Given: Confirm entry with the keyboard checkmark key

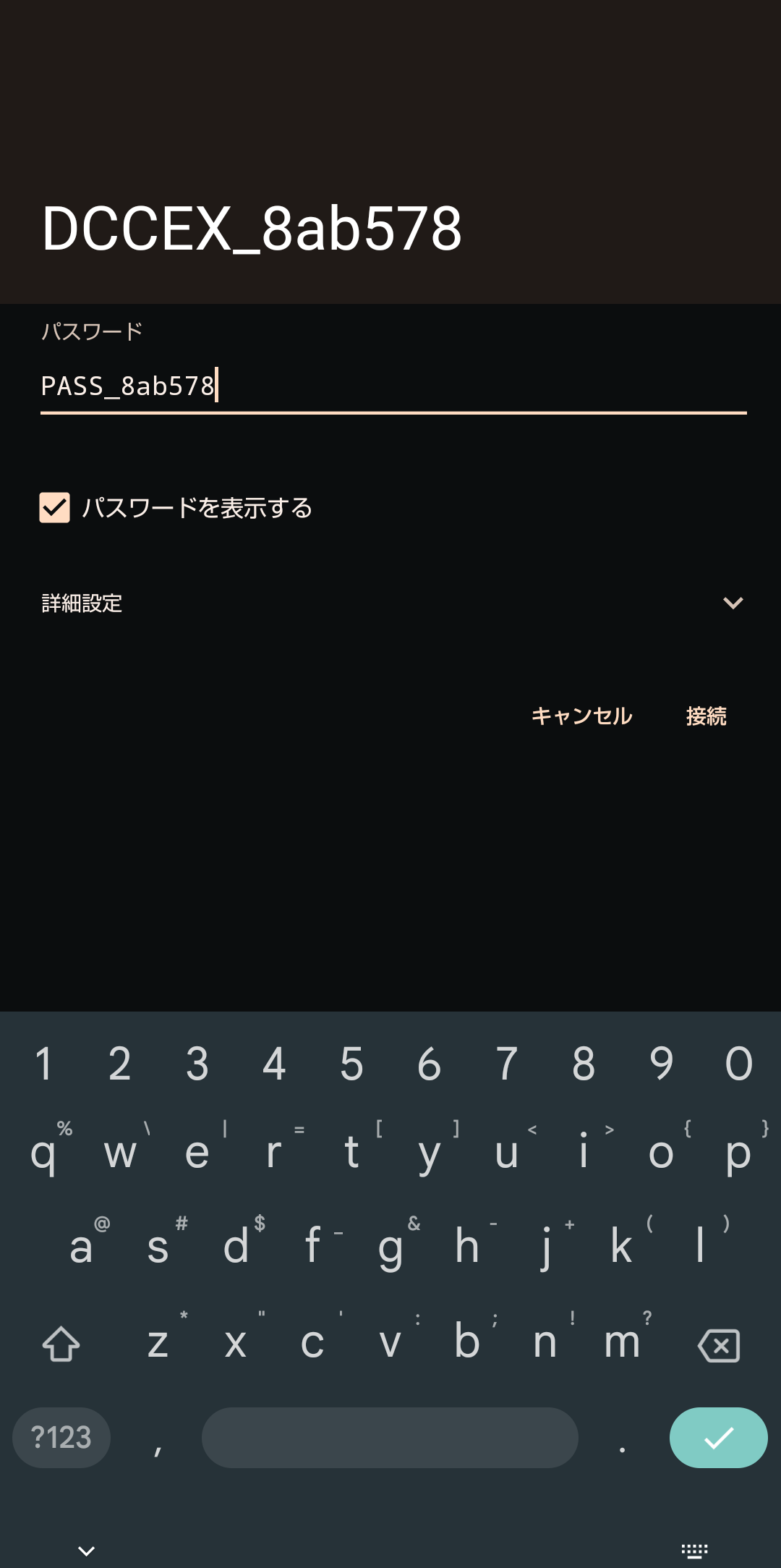Looking at the screenshot, I should click(x=718, y=1438).
